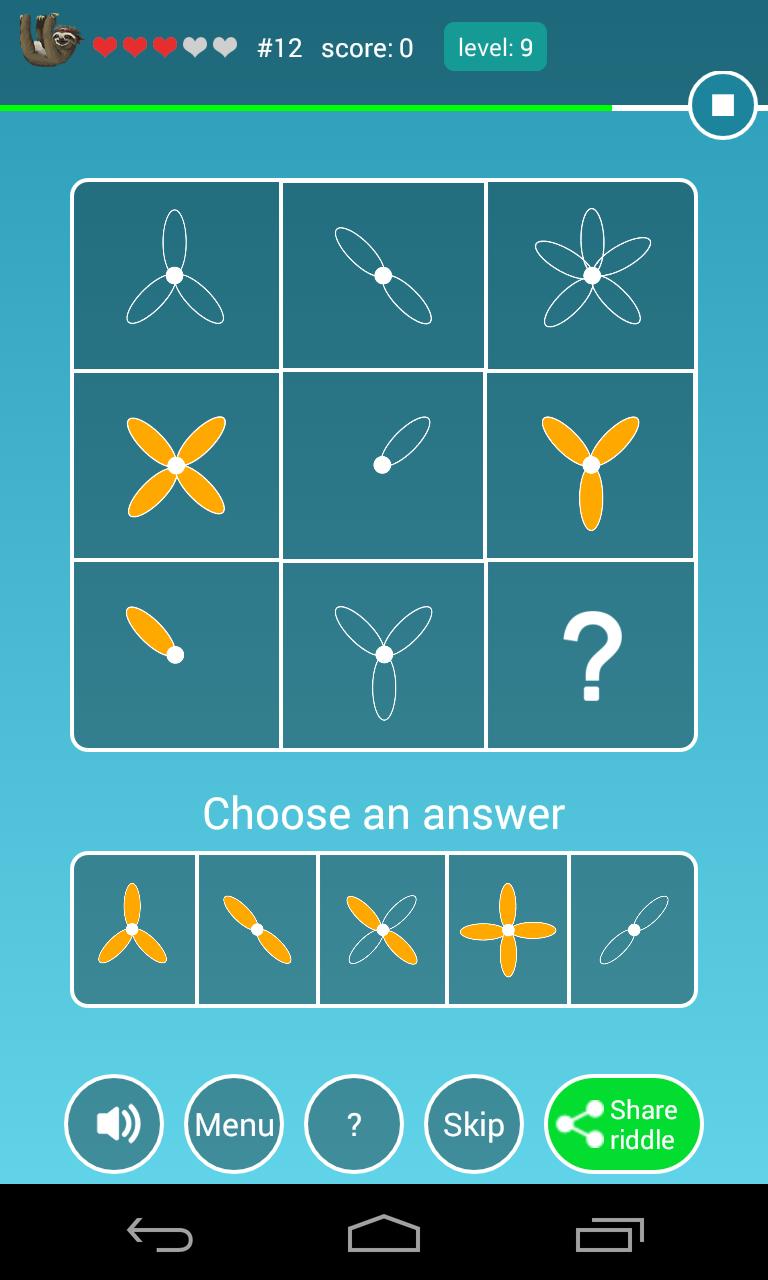
Task: Open the hint with the question mark icon
Action: click(x=354, y=1123)
